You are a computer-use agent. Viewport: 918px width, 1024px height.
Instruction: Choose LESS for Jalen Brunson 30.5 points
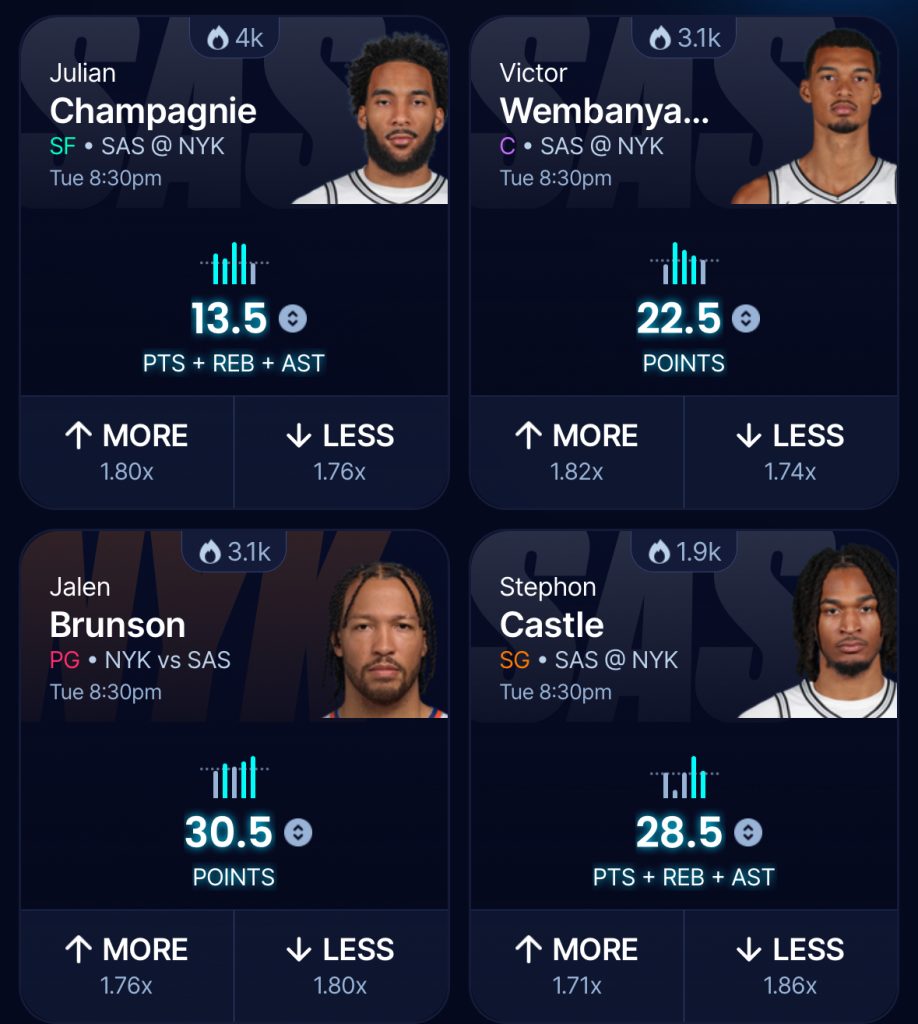[x=340, y=966]
